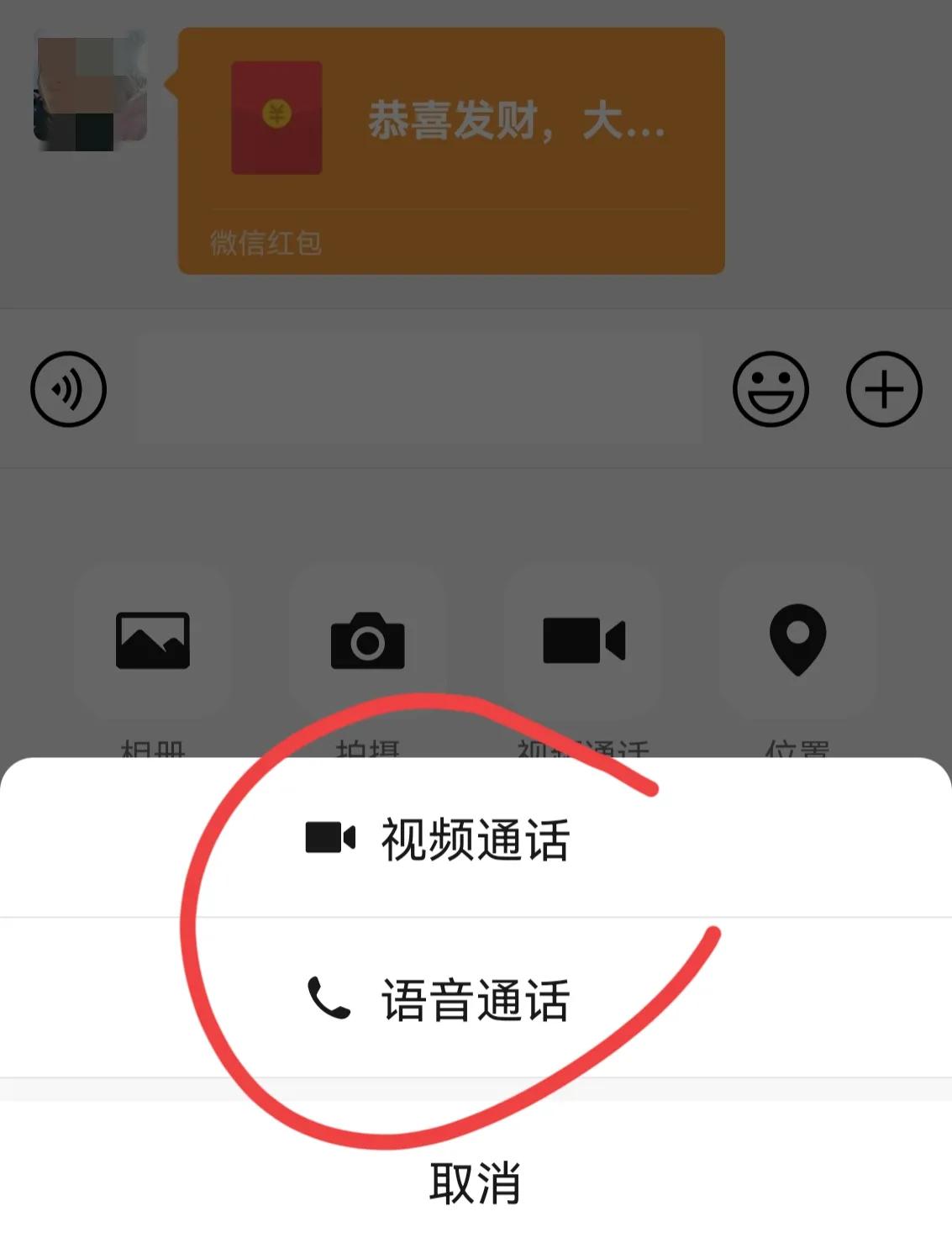Open the emoji smiley icon

[771, 389]
